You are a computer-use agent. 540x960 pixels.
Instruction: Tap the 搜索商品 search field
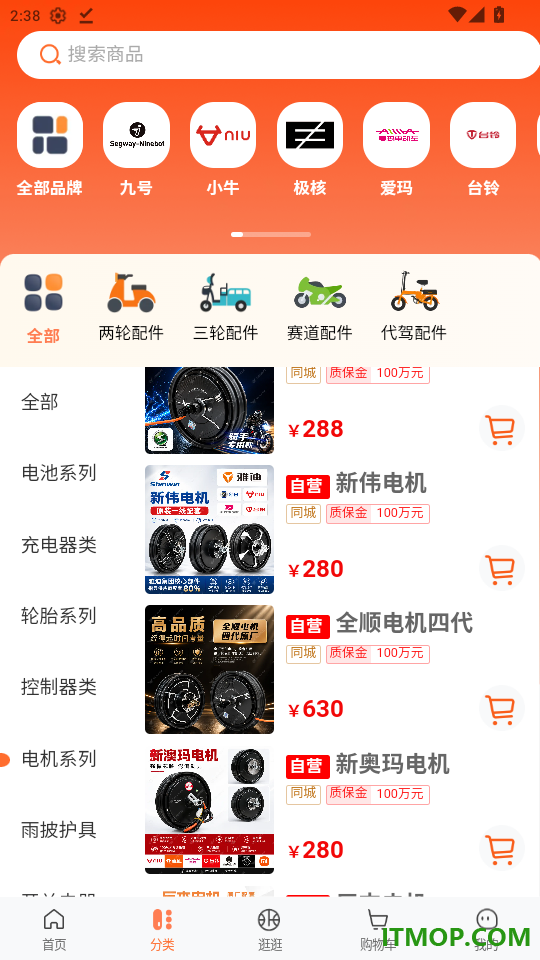[279, 54]
